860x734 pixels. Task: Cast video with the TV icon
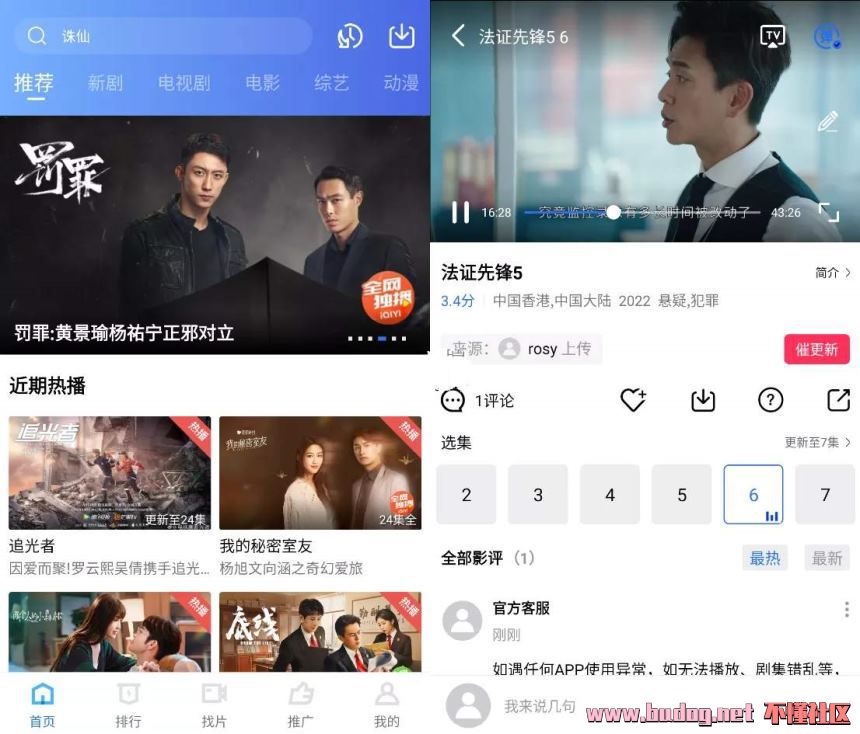pos(772,36)
